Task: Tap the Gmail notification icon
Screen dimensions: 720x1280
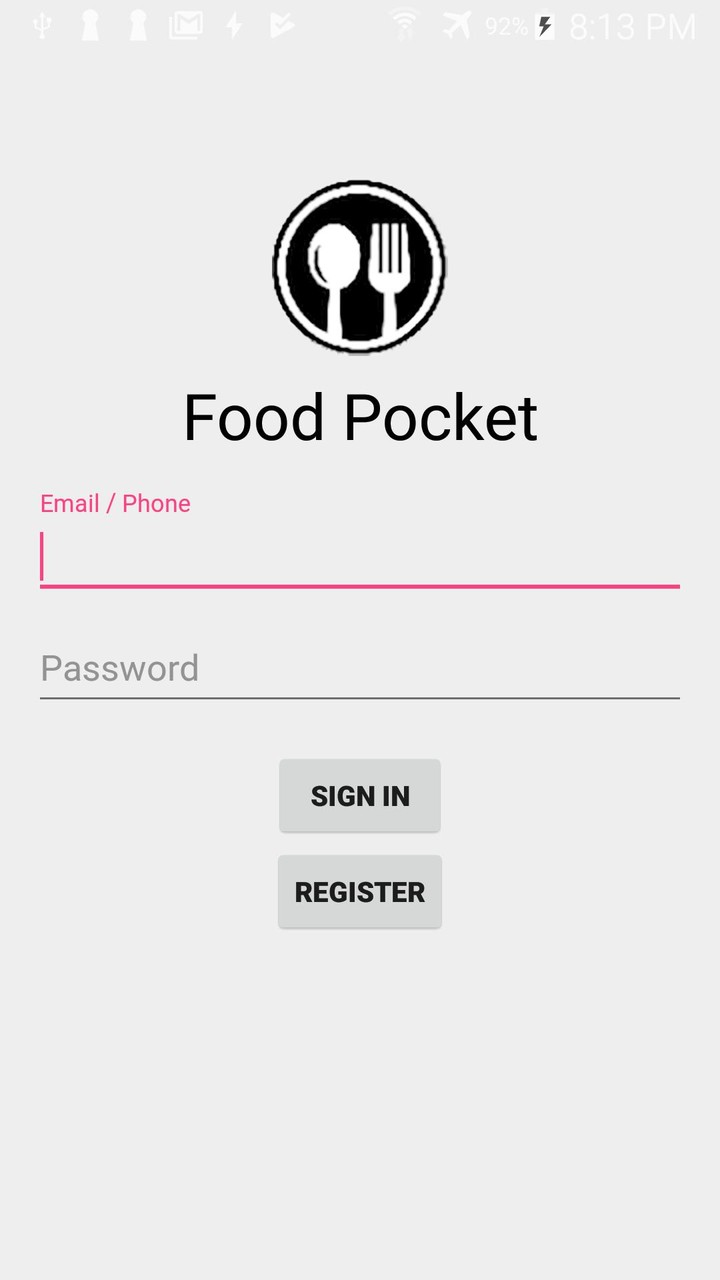Action: pyautogui.click(x=185, y=25)
